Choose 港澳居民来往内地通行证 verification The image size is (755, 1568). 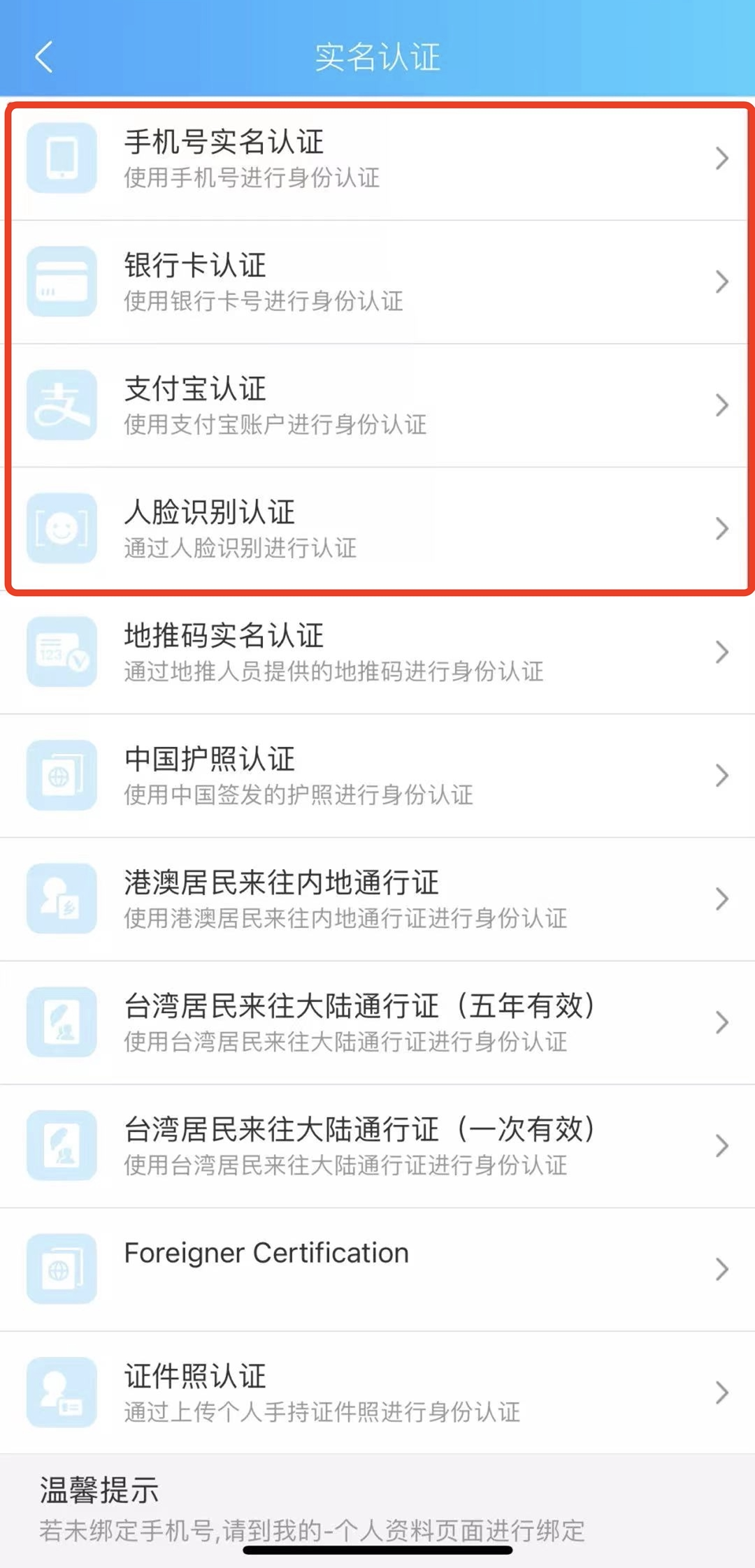377,899
